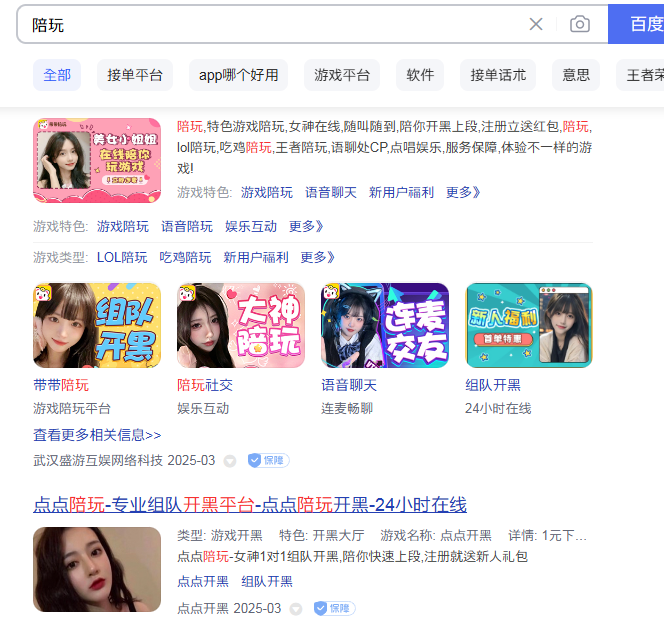This screenshot has width=664, height=635.
Task: Choose the 接单话术 chip
Action: pos(498,75)
